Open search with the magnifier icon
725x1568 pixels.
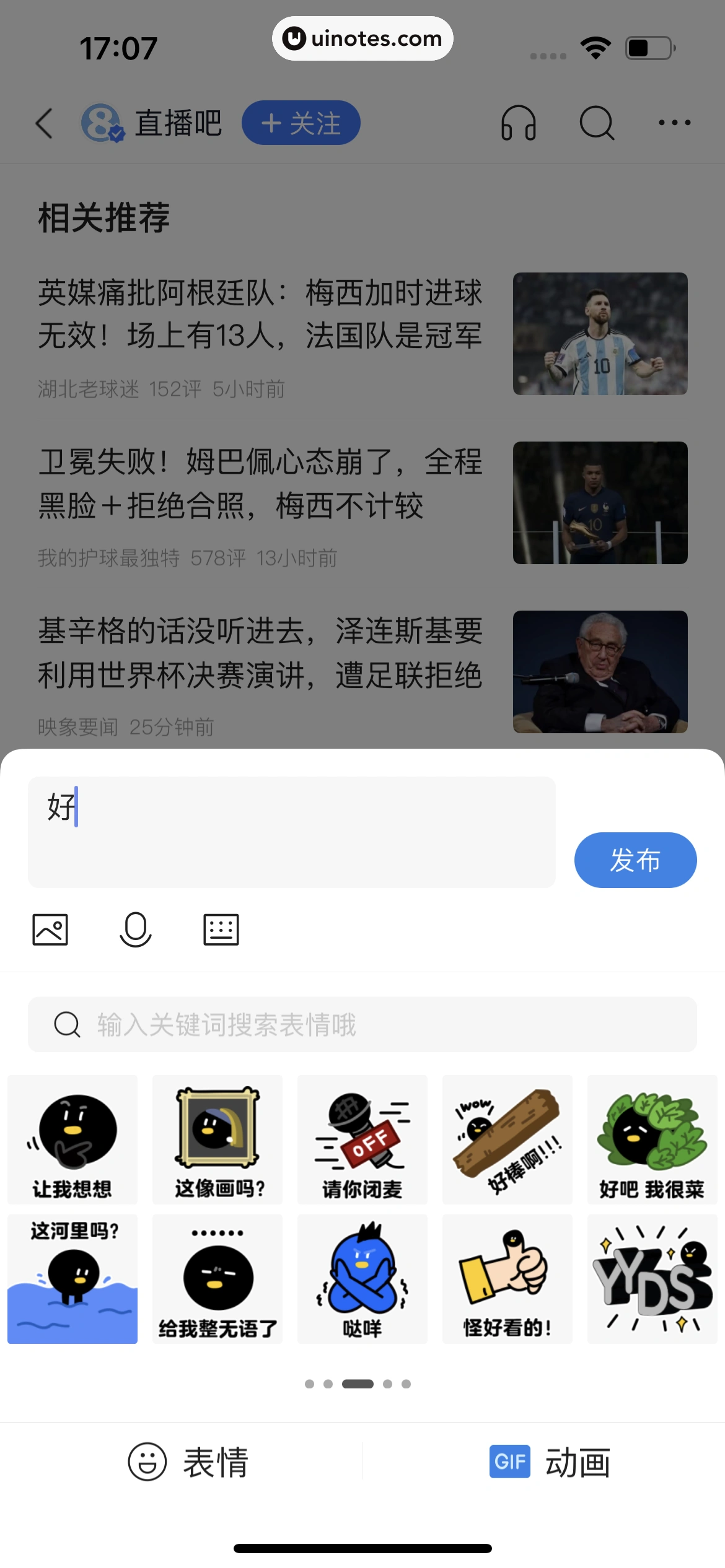click(597, 123)
